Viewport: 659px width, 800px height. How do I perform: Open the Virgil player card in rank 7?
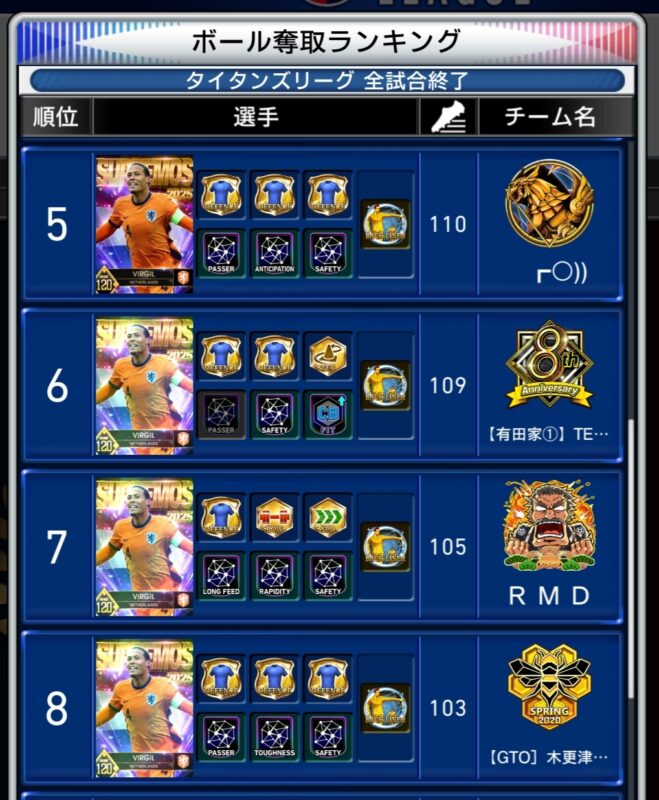145,547
